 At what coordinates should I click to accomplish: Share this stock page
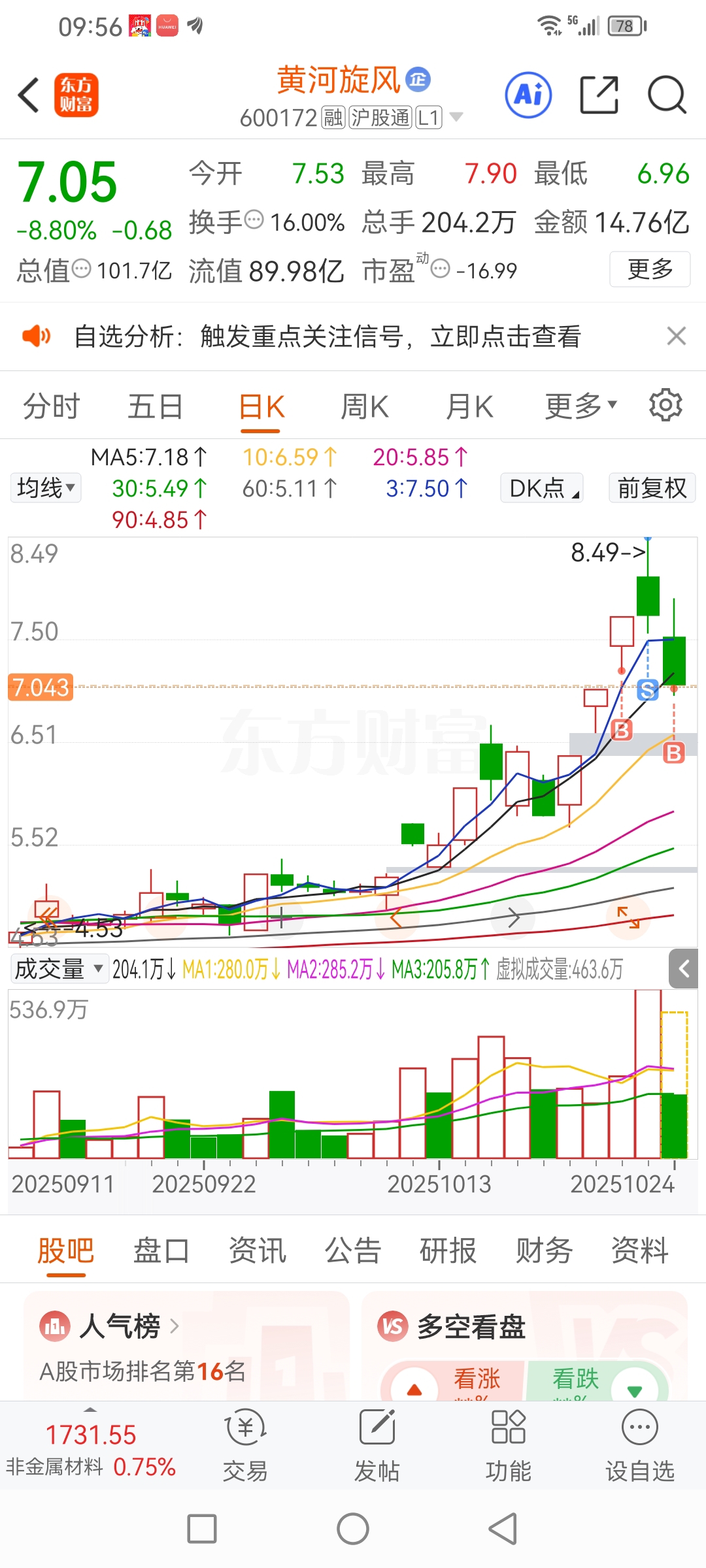[x=599, y=95]
